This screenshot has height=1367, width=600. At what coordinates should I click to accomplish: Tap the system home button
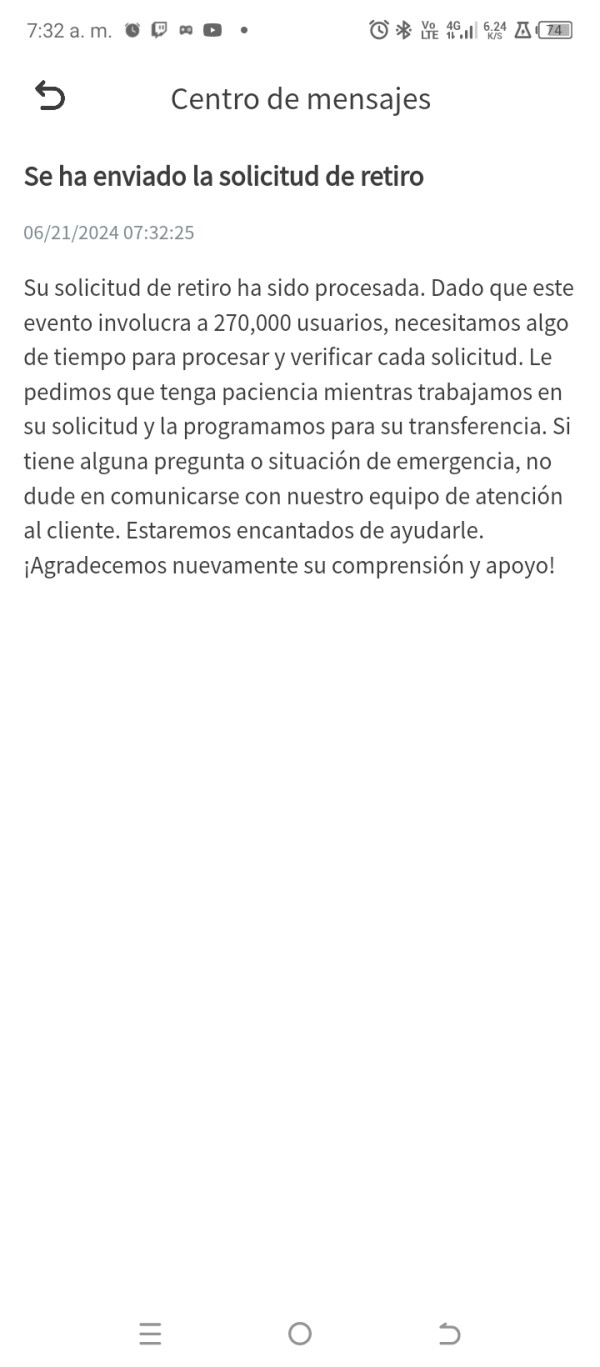299,1333
